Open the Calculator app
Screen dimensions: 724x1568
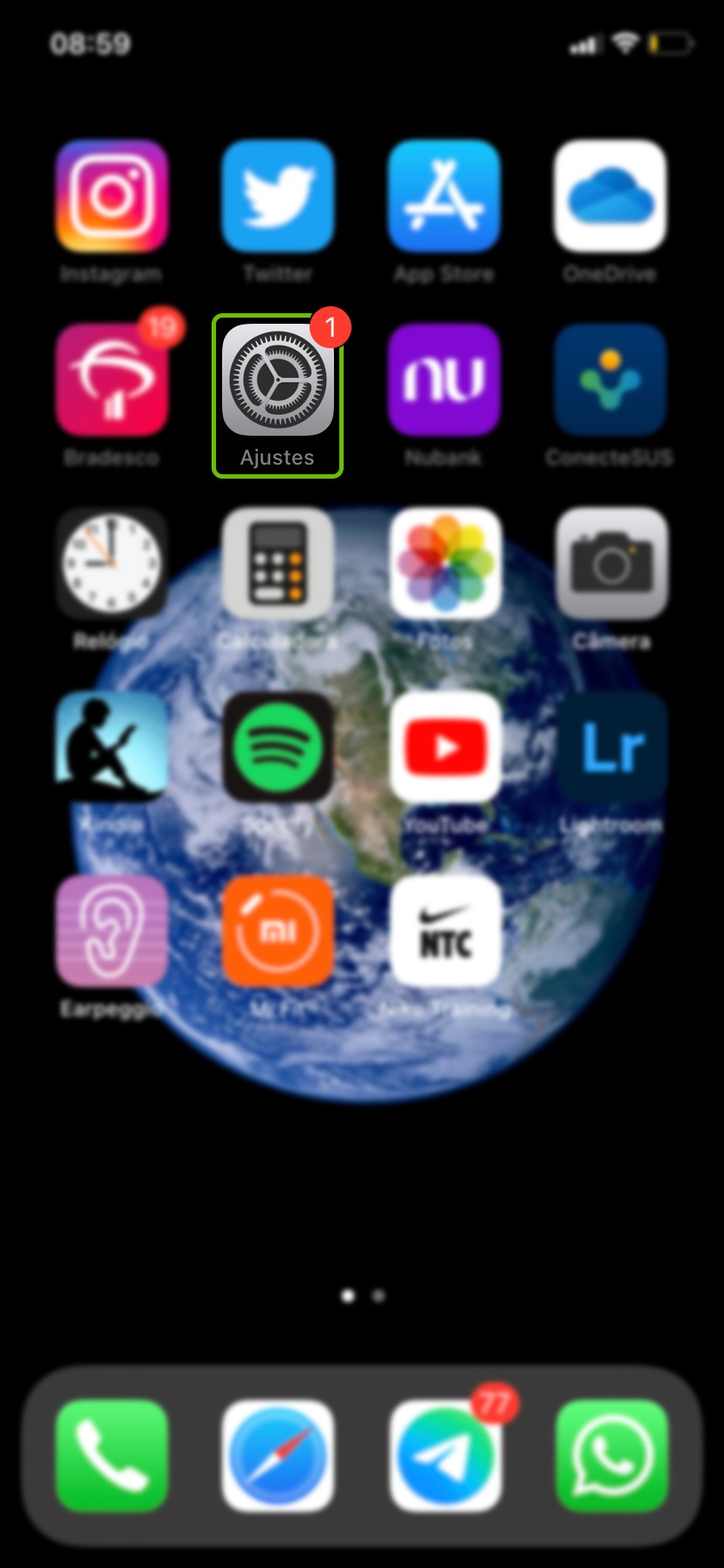(x=278, y=564)
